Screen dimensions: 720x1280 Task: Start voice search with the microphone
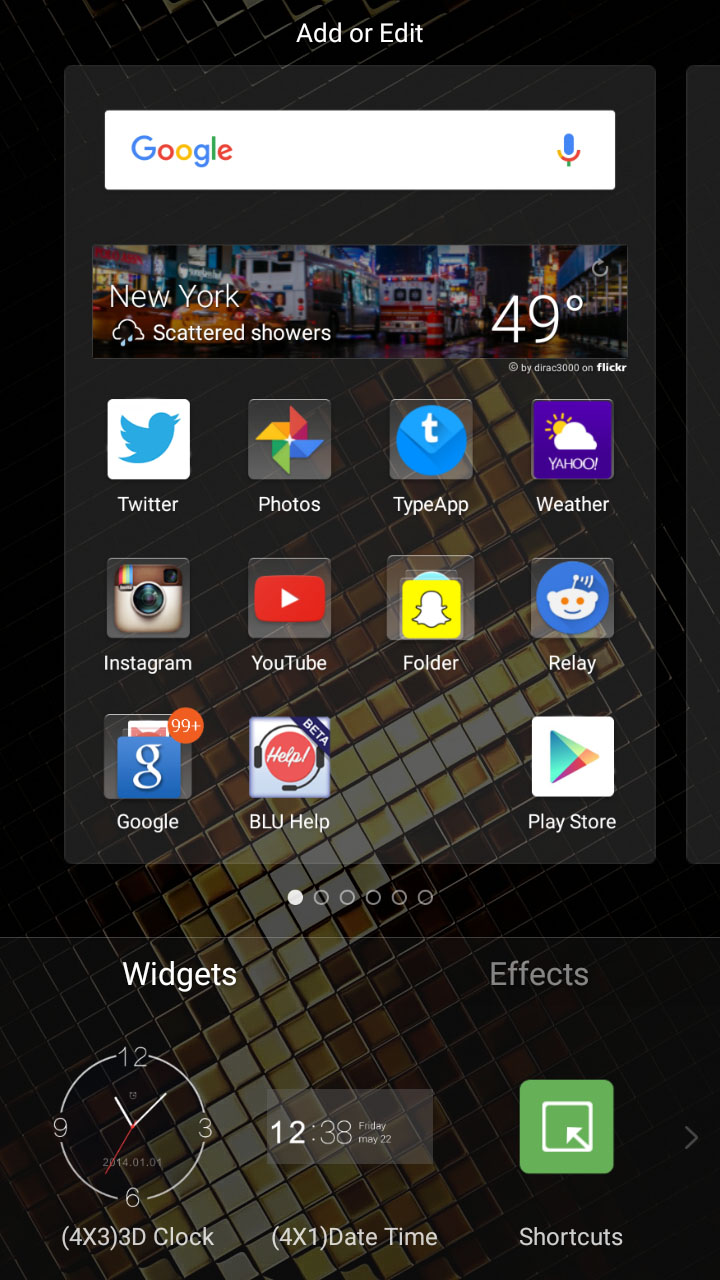pyautogui.click(x=568, y=150)
